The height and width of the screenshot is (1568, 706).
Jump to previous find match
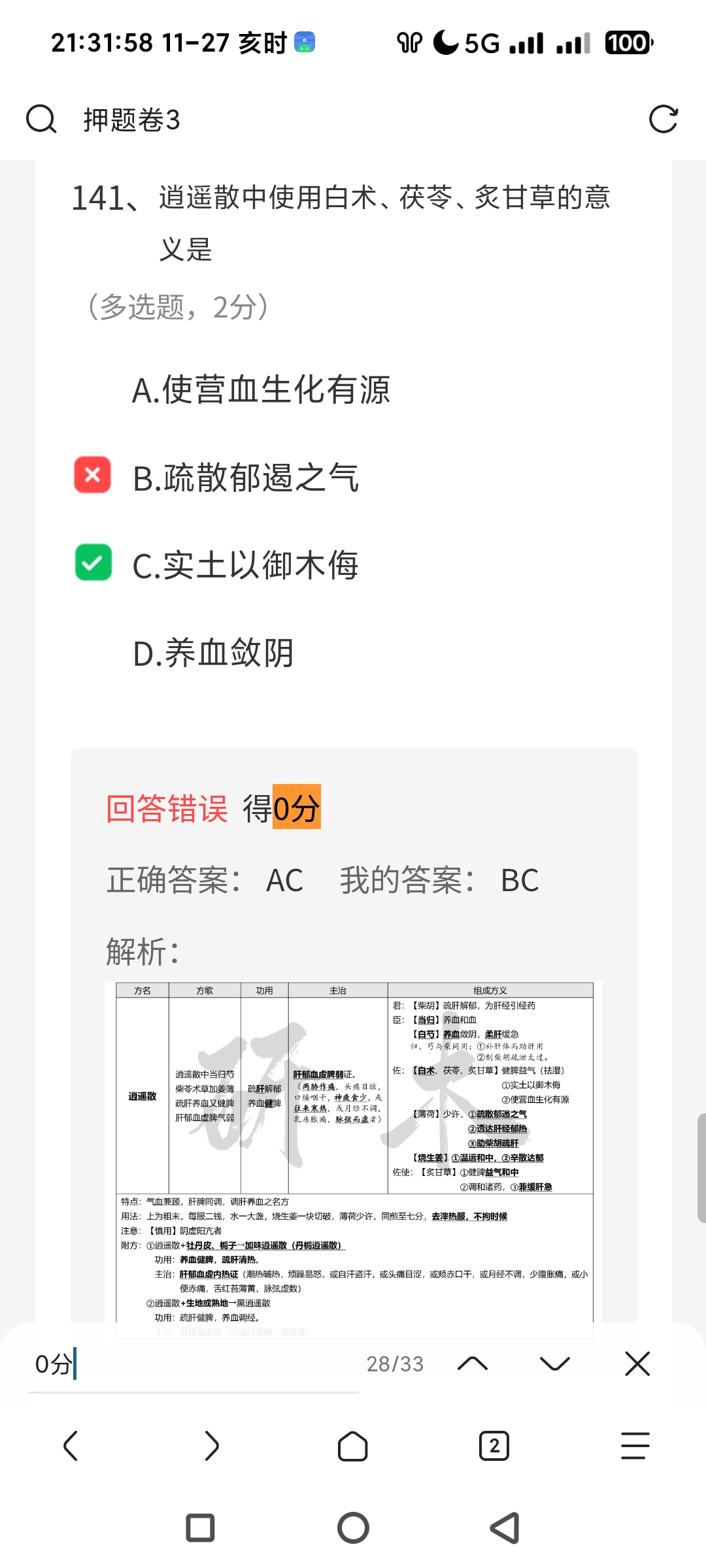(473, 1364)
